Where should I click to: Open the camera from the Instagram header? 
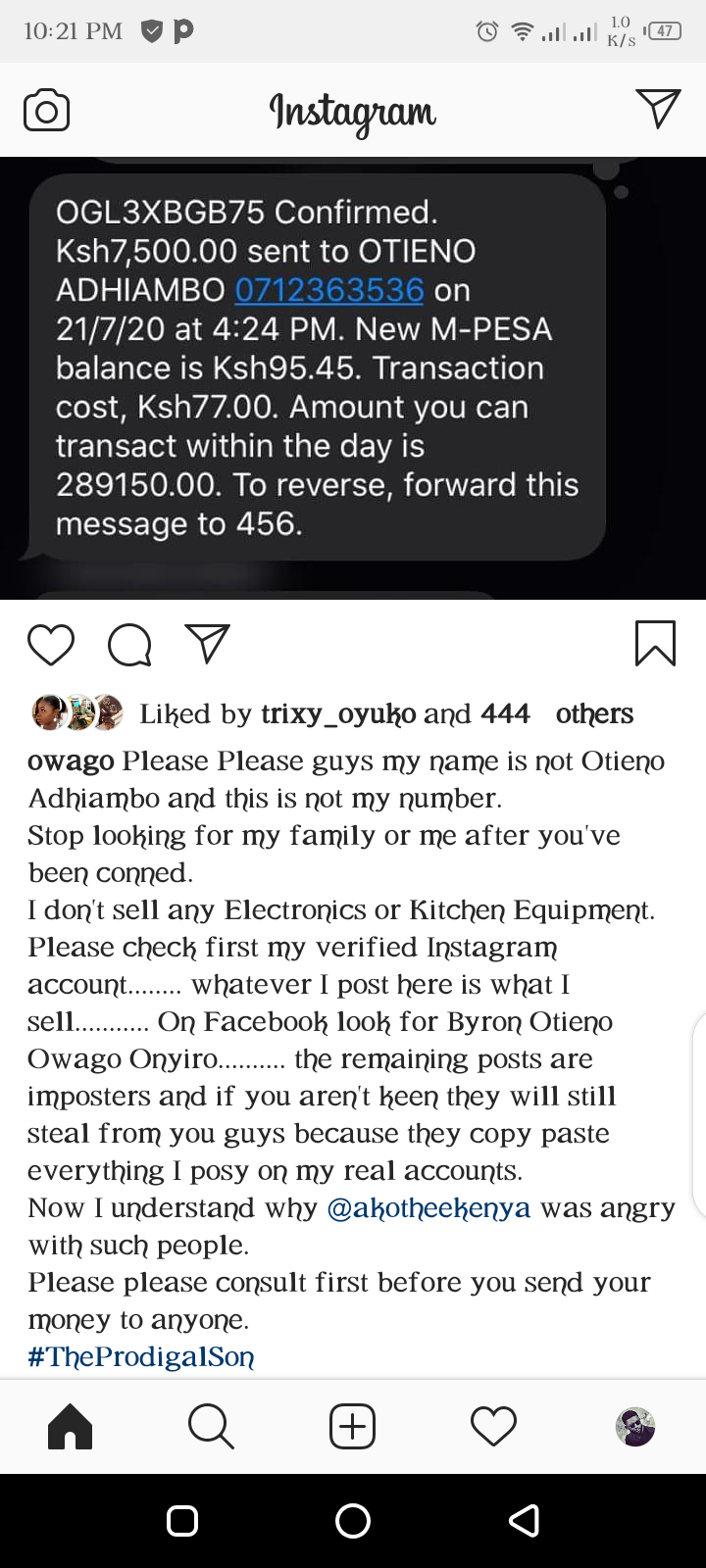(x=45, y=109)
